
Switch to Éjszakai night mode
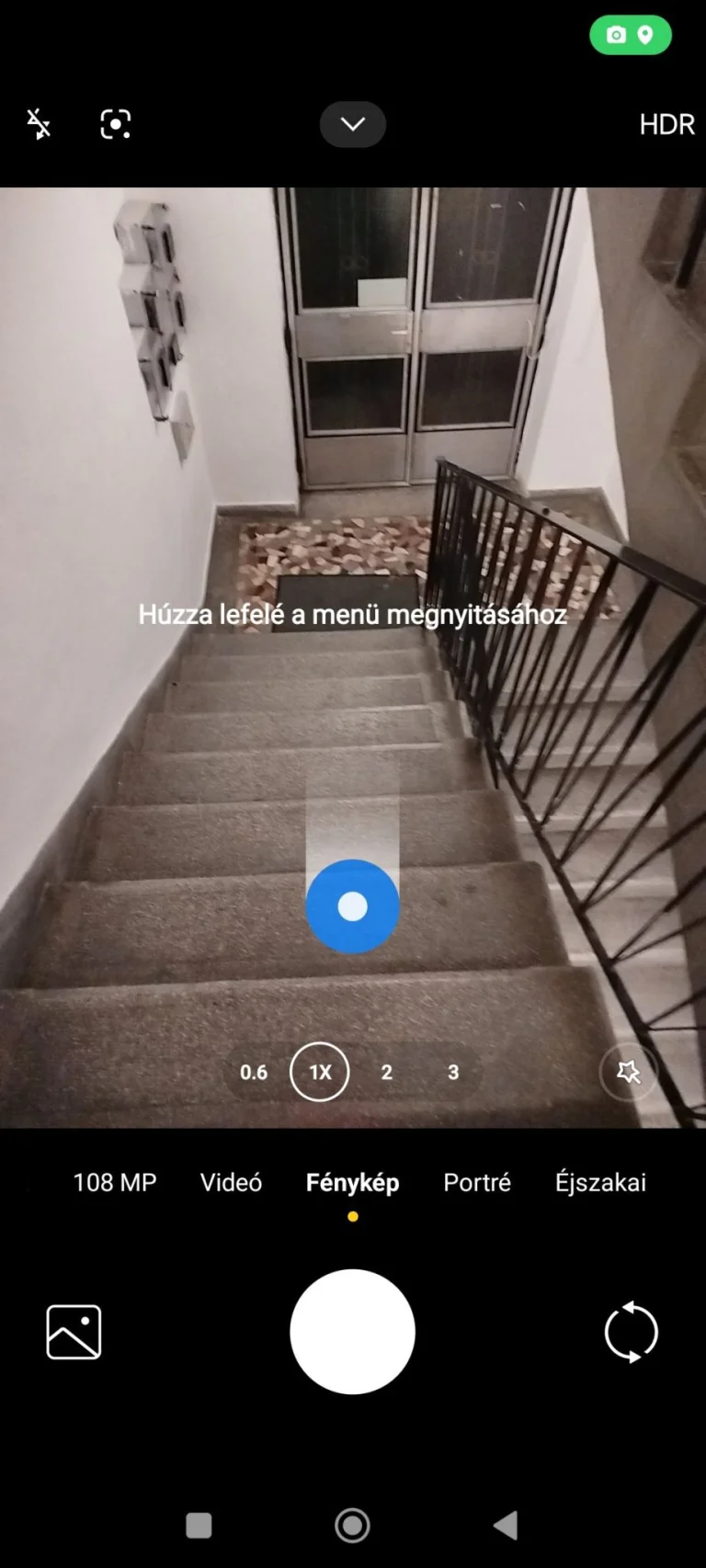tap(600, 1182)
